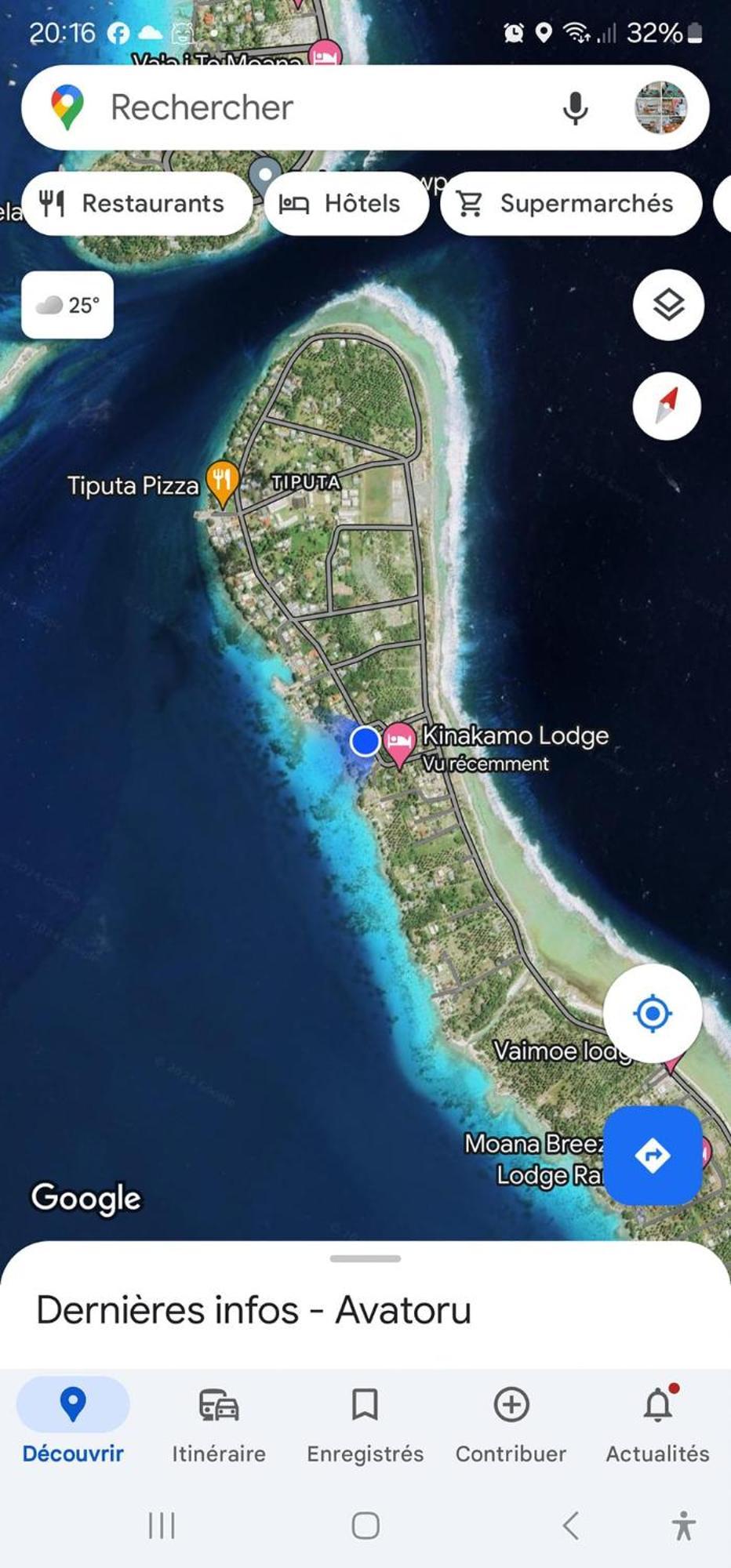Open the Rechercher search box
The height and width of the screenshot is (1568, 731).
pyautogui.click(x=314, y=107)
